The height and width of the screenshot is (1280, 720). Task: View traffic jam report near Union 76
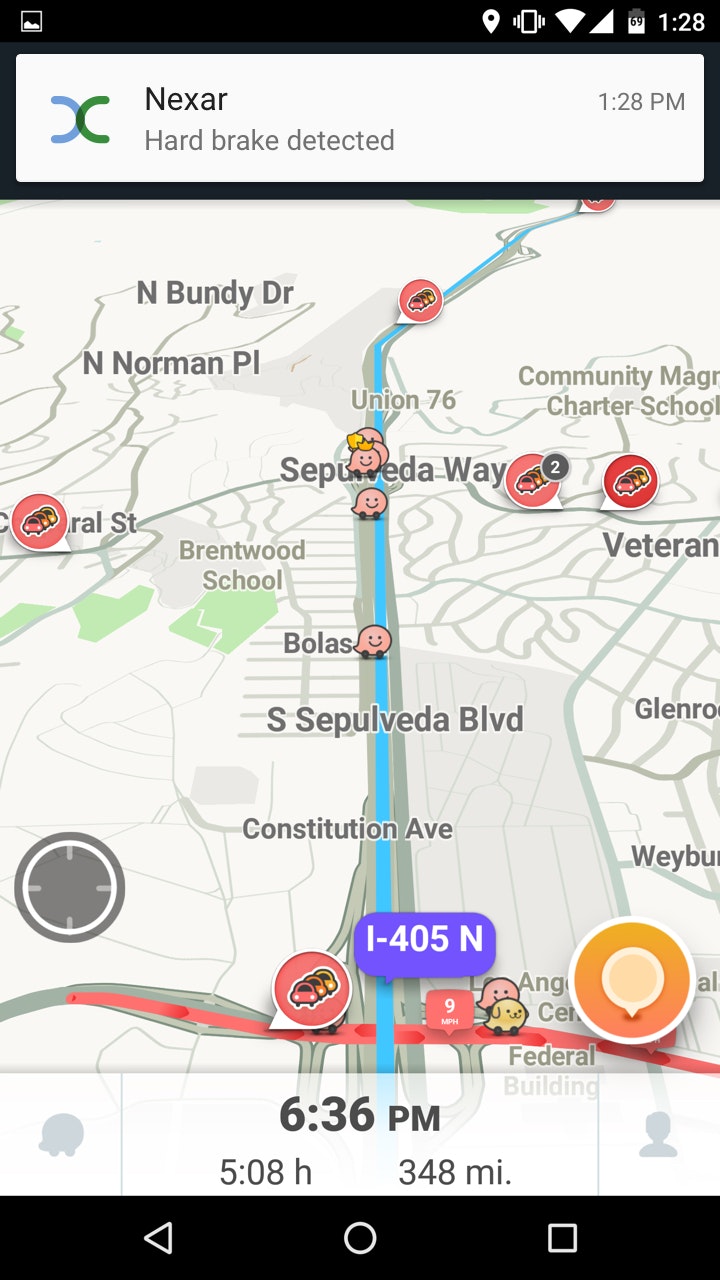tap(421, 300)
